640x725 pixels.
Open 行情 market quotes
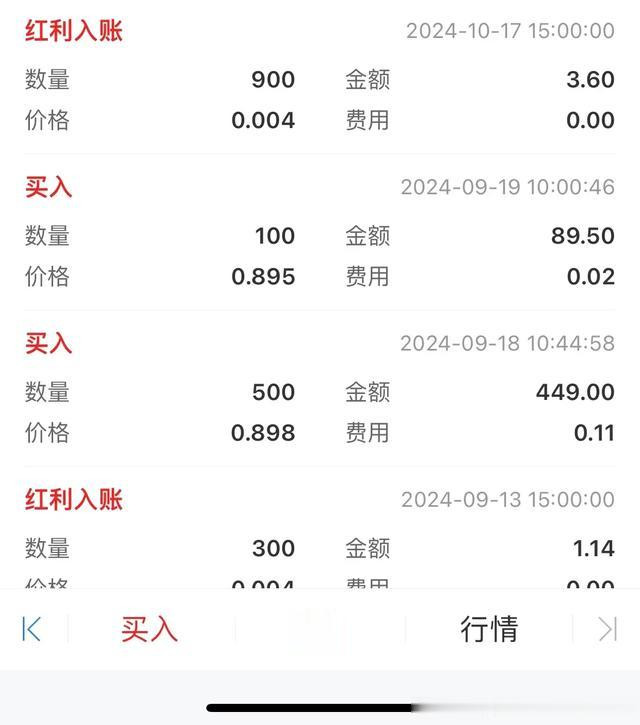click(x=489, y=628)
